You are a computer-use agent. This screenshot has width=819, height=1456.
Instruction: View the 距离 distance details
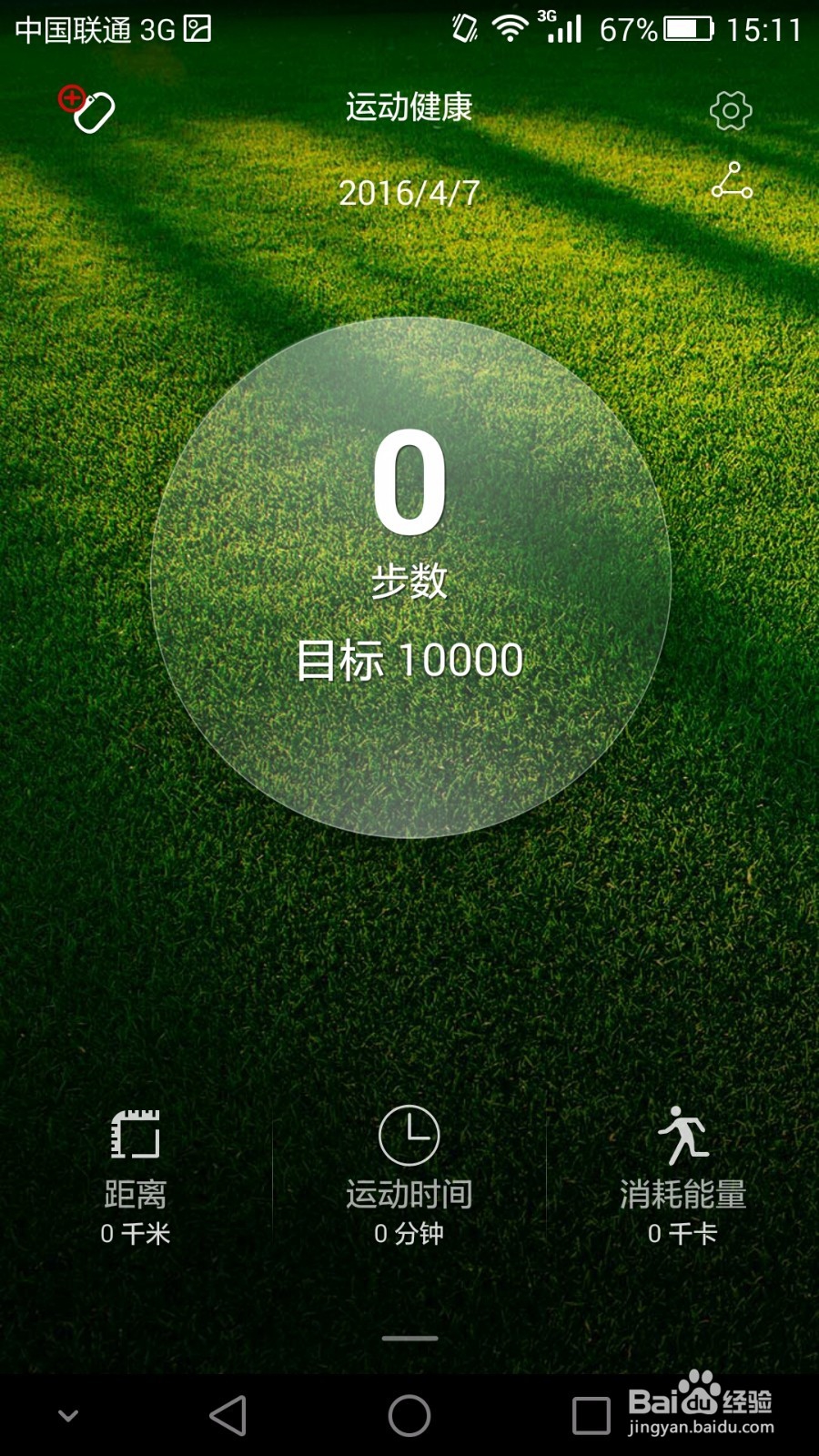pyautogui.click(x=136, y=1177)
